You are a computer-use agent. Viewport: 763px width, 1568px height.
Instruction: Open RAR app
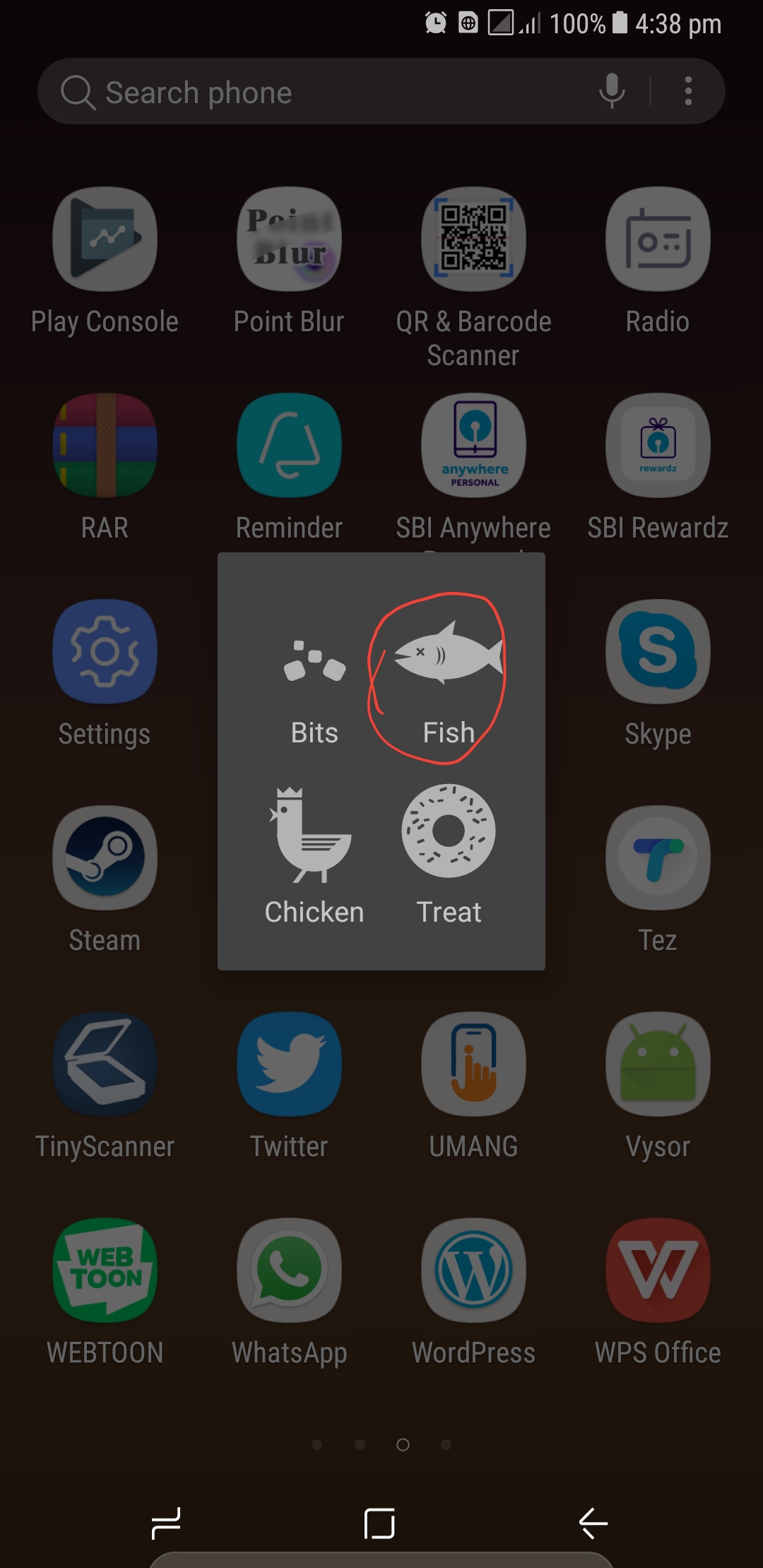[105, 446]
